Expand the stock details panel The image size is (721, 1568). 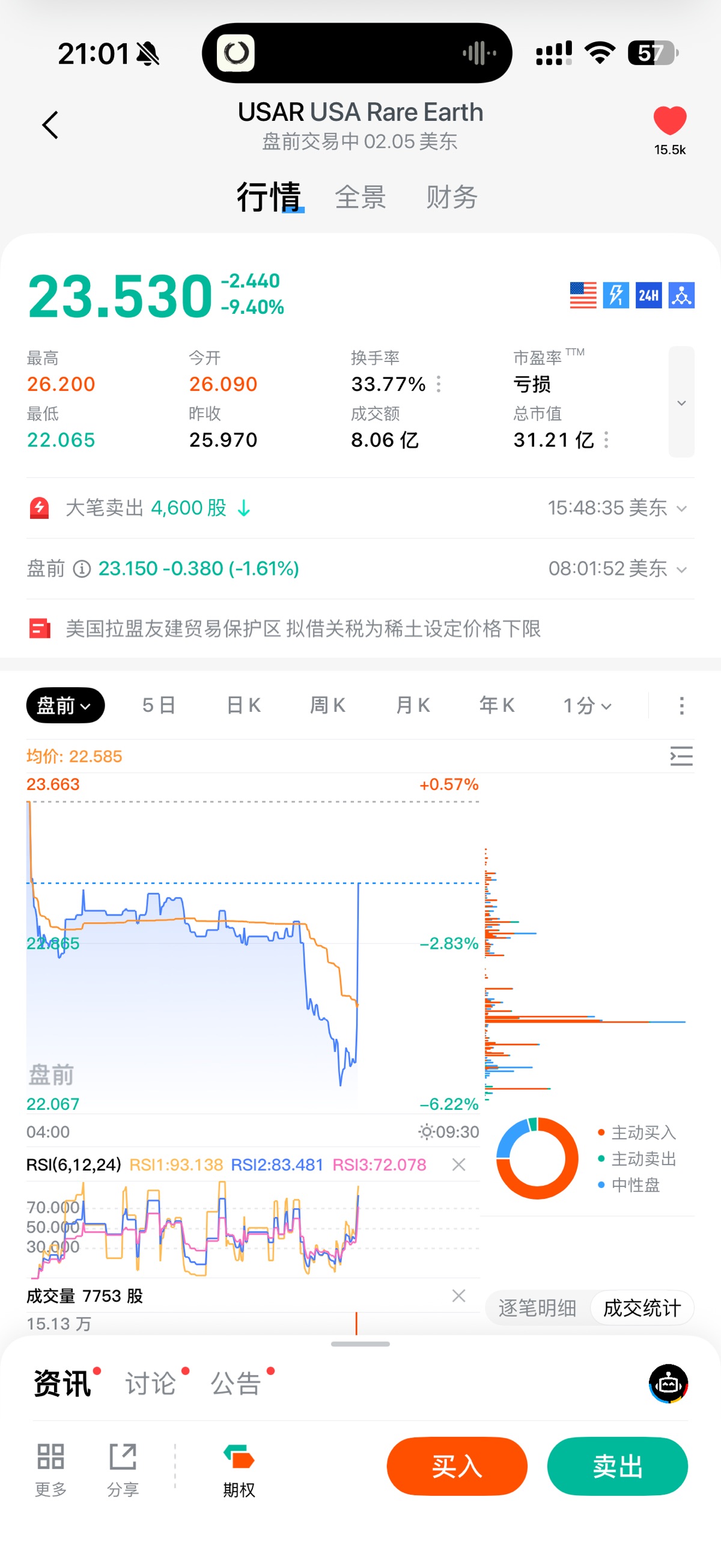pyautogui.click(x=681, y=402)
